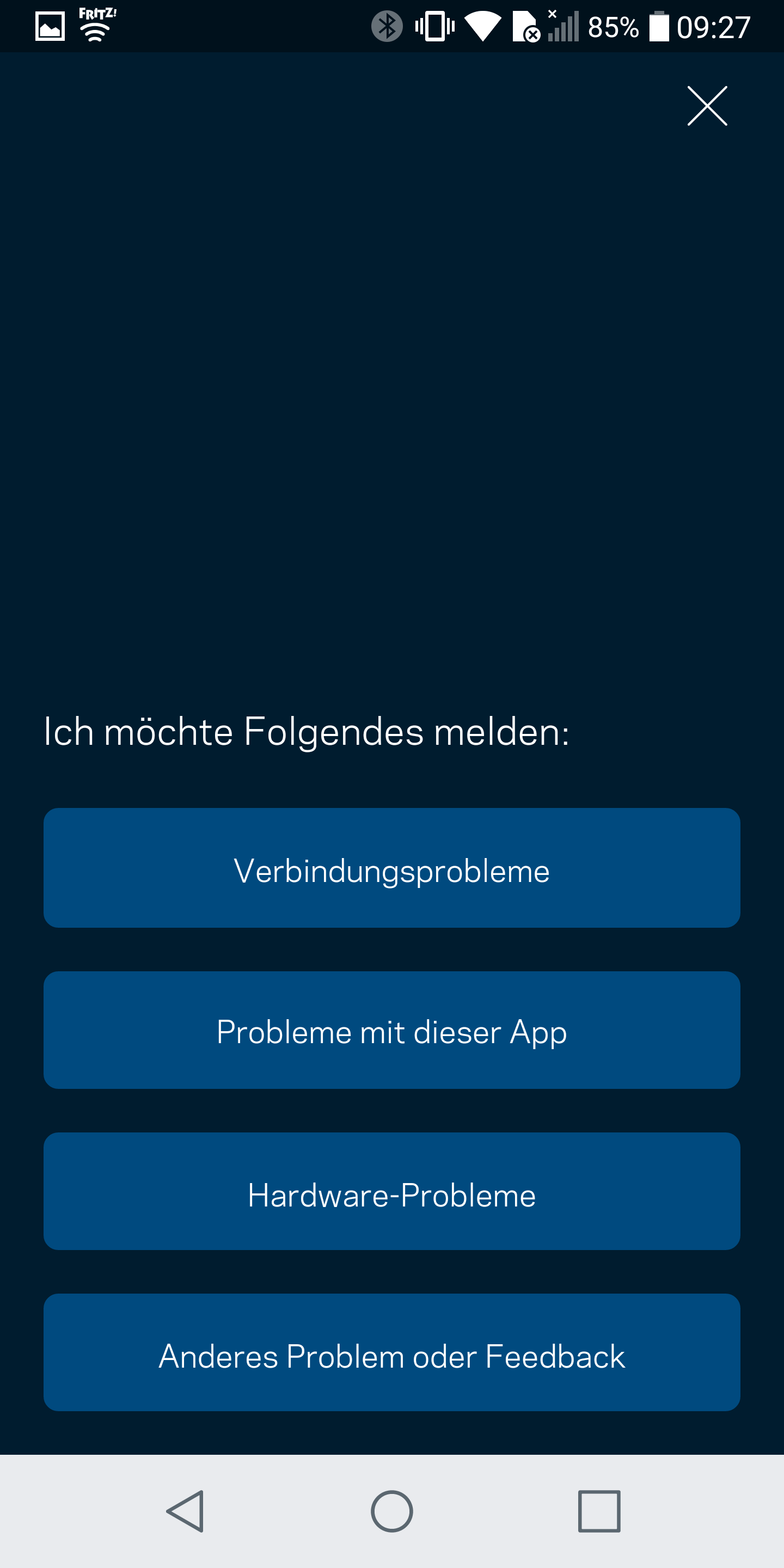Close the feedback report screen
784x1568 pixels.
click(x=707, y=106)
